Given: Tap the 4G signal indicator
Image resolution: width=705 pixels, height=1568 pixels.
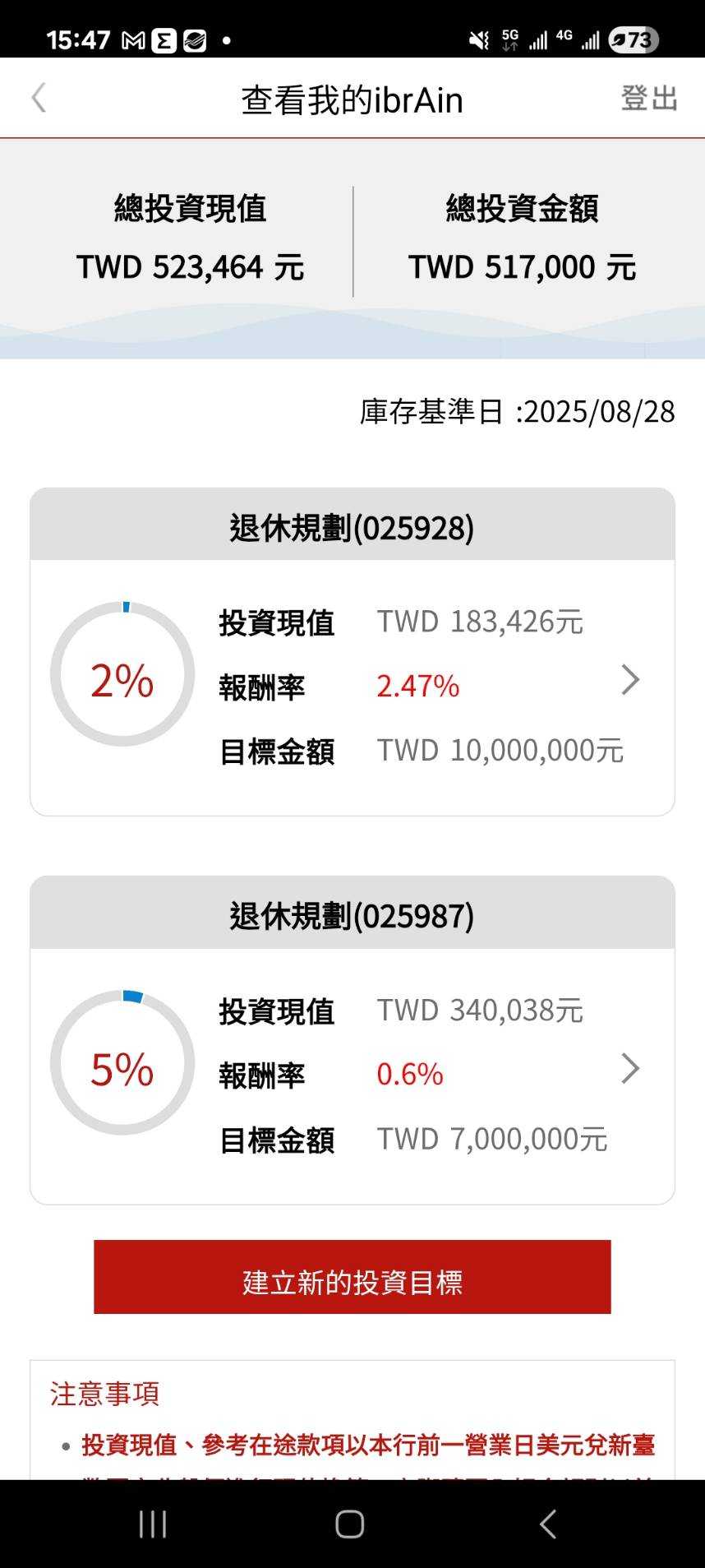Looking at the screenshot, I should (x=567, y=38).
